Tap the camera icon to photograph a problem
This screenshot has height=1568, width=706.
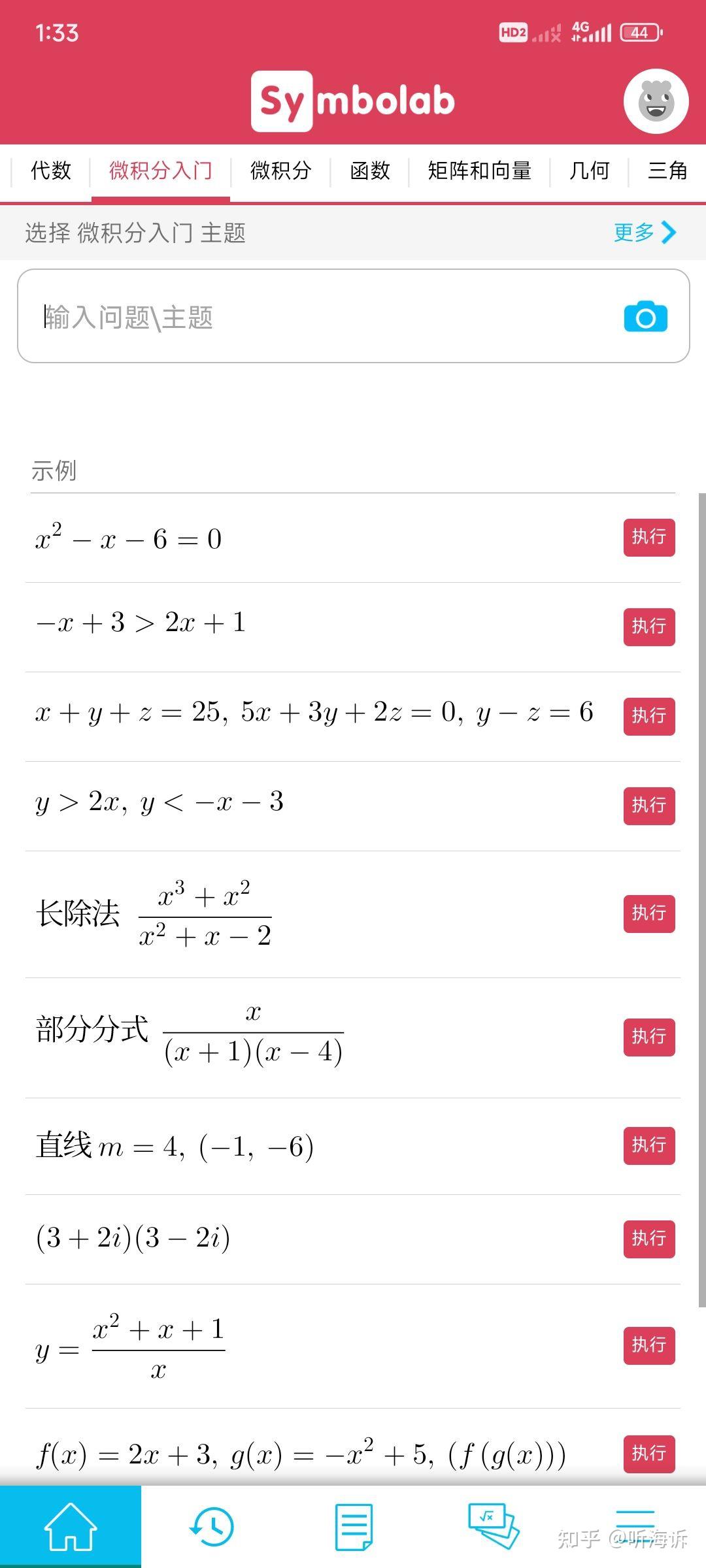click(x=647, y=316)
